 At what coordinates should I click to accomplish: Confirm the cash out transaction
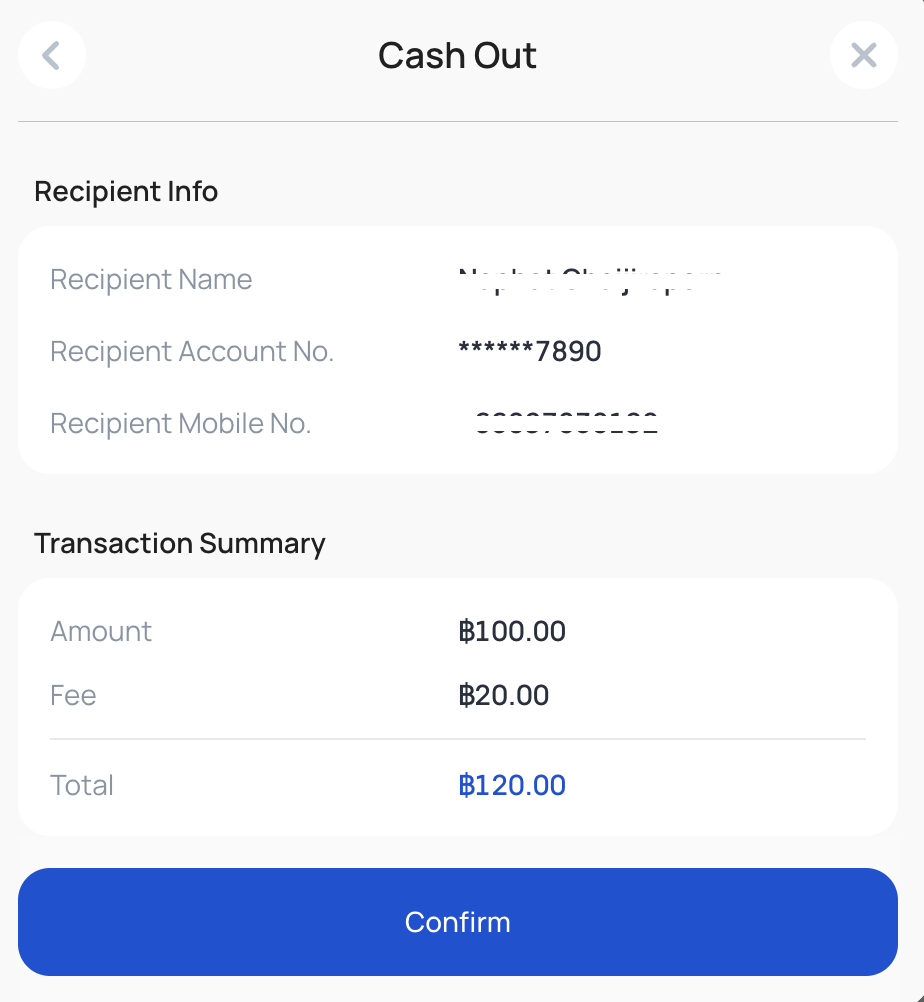point(458,921)
